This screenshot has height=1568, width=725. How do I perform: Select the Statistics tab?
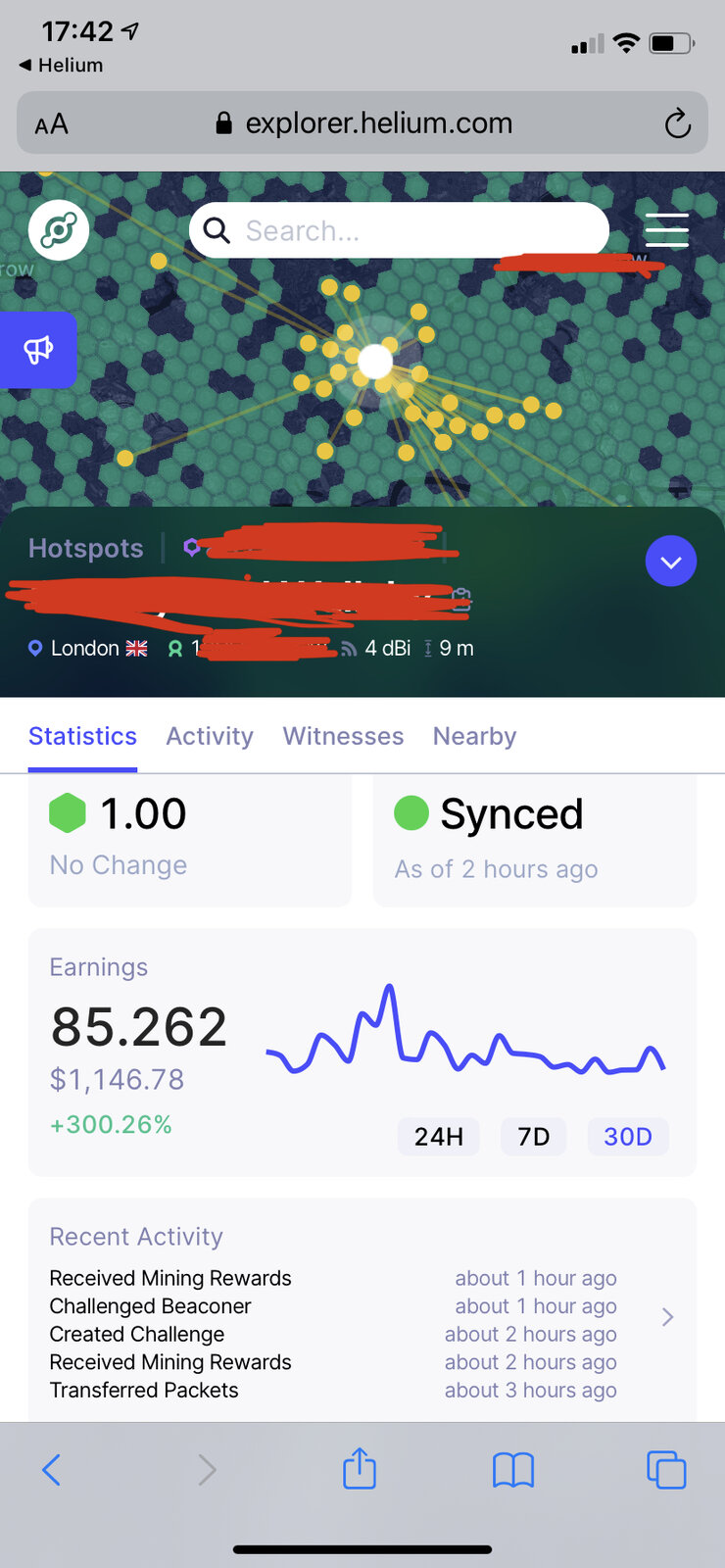(x=82, y=736)
